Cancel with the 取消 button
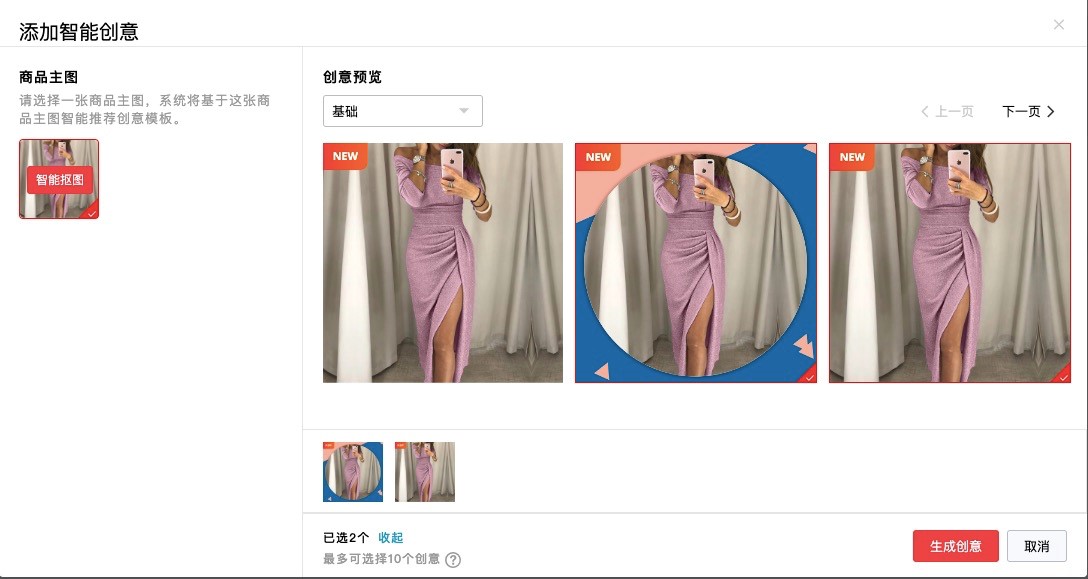The image size is (1088, 579). pos(1036,546)
